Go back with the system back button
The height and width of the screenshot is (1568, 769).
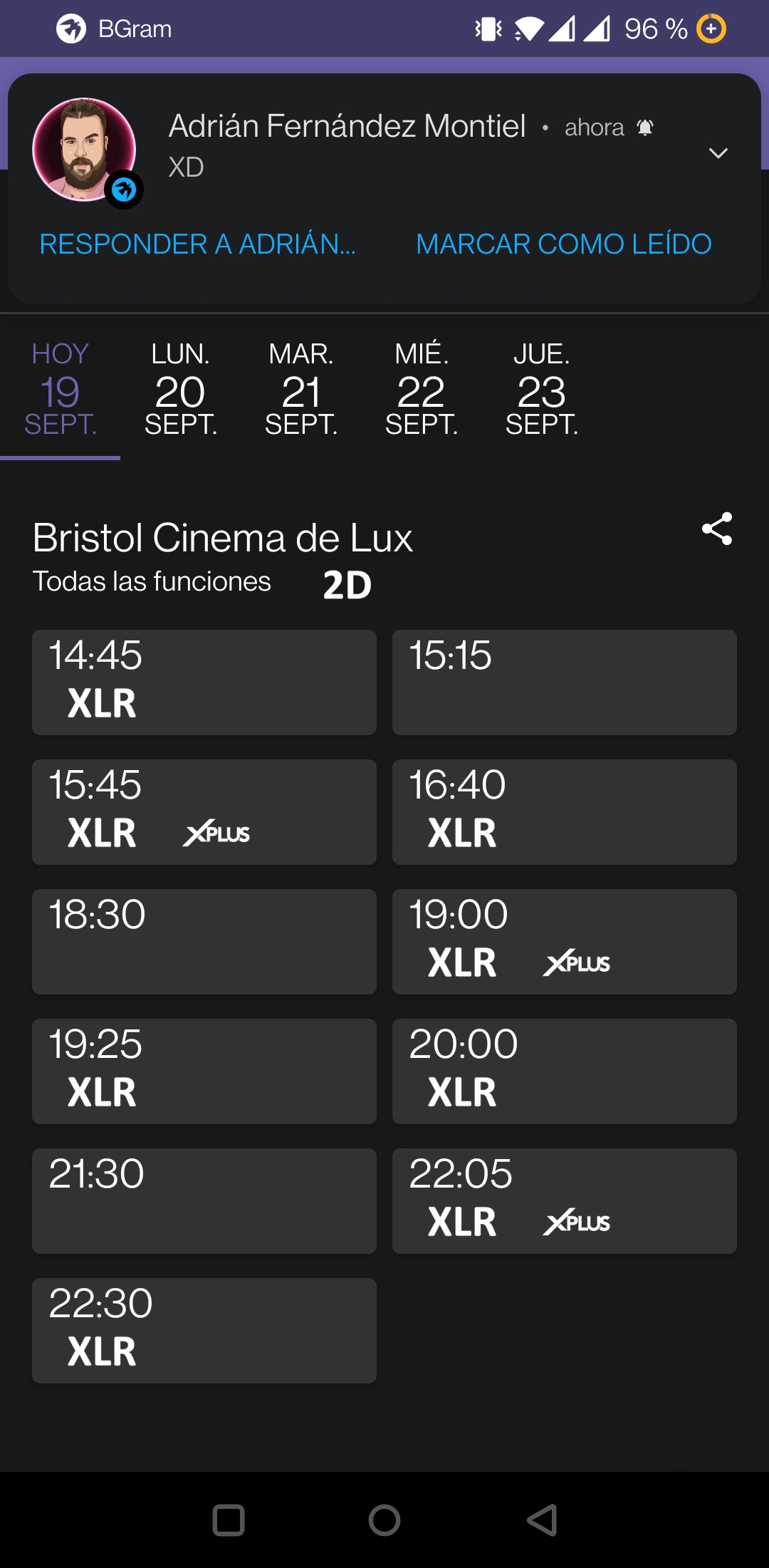pyautogui.click(x=542, y=1520)
